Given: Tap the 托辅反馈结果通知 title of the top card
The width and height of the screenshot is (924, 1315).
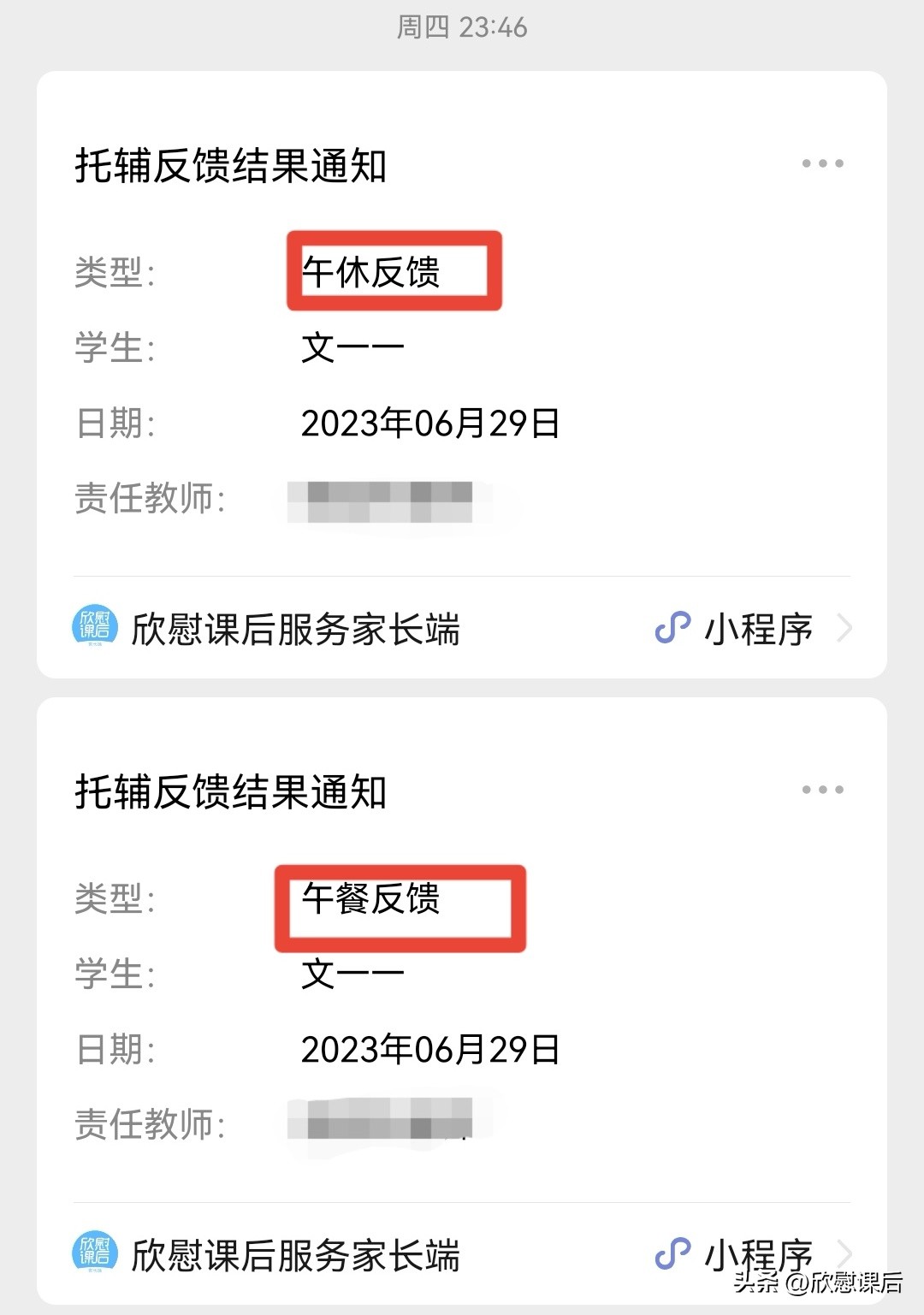Looking at the screenshot, I should [232, 169].
